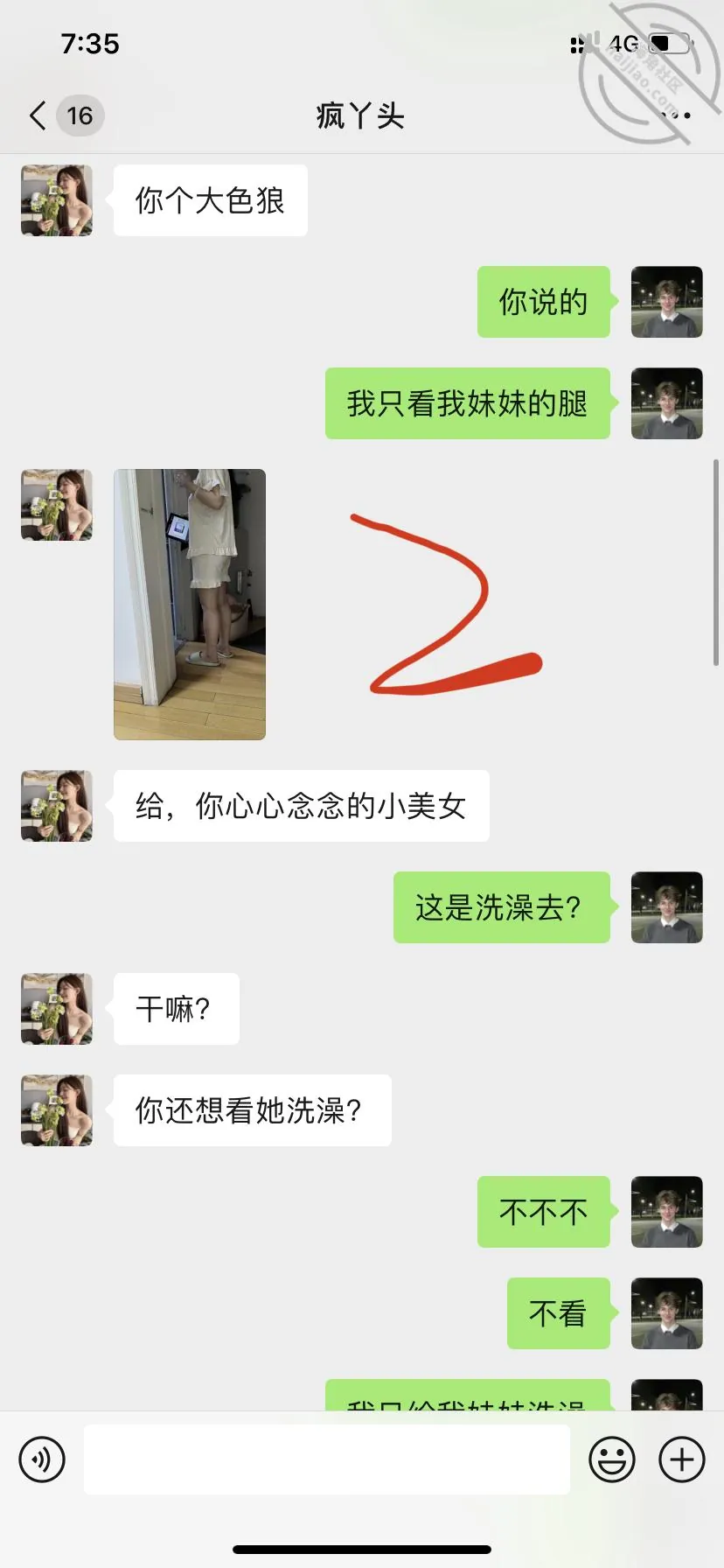Viewport: 724px width, 1568px height.
Task: Tap the message text field
Action: click(x=327, y=1459)
